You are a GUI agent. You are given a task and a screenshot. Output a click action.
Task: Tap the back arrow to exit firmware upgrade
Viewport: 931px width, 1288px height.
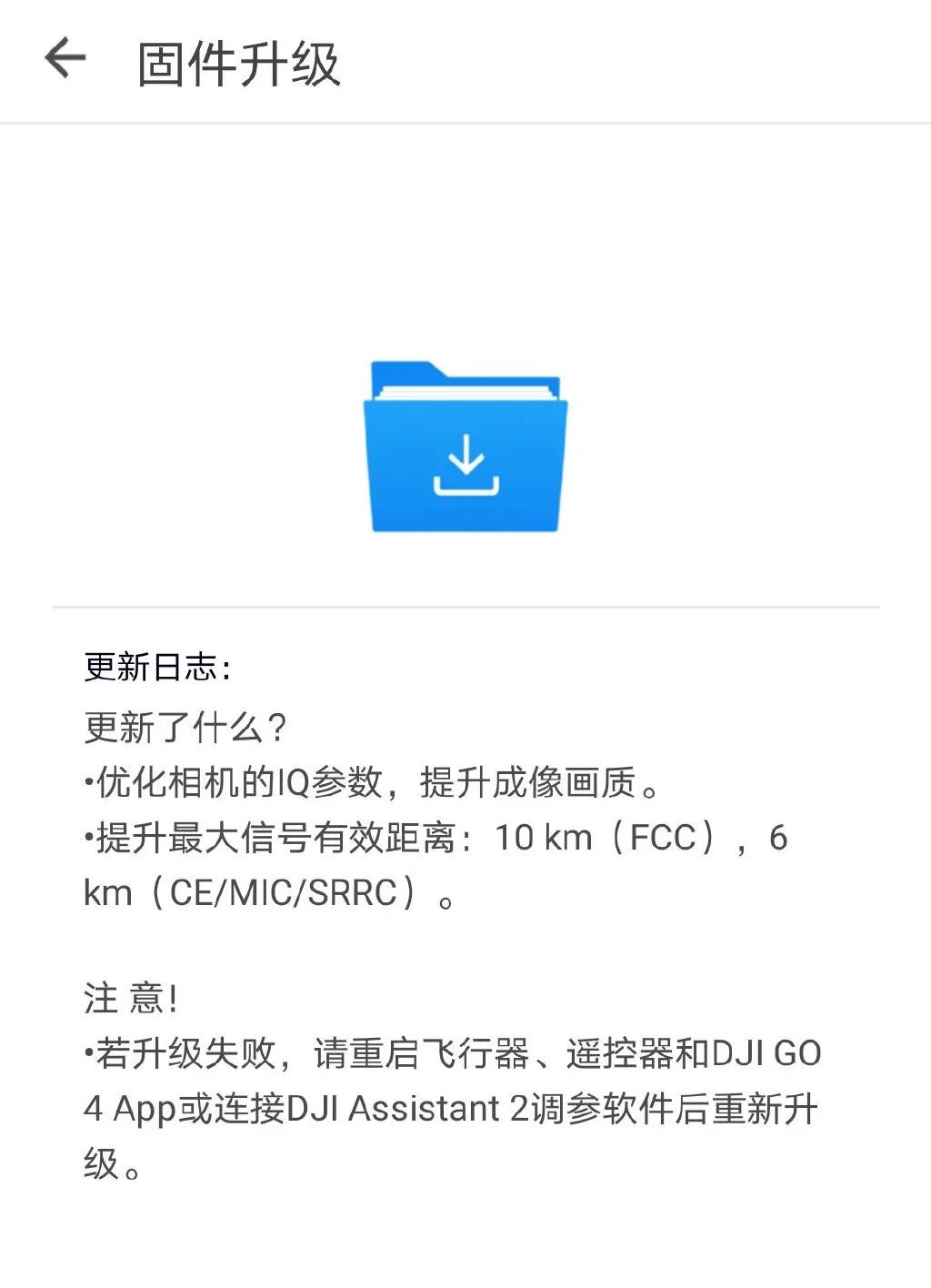click(x=65, y=58)
